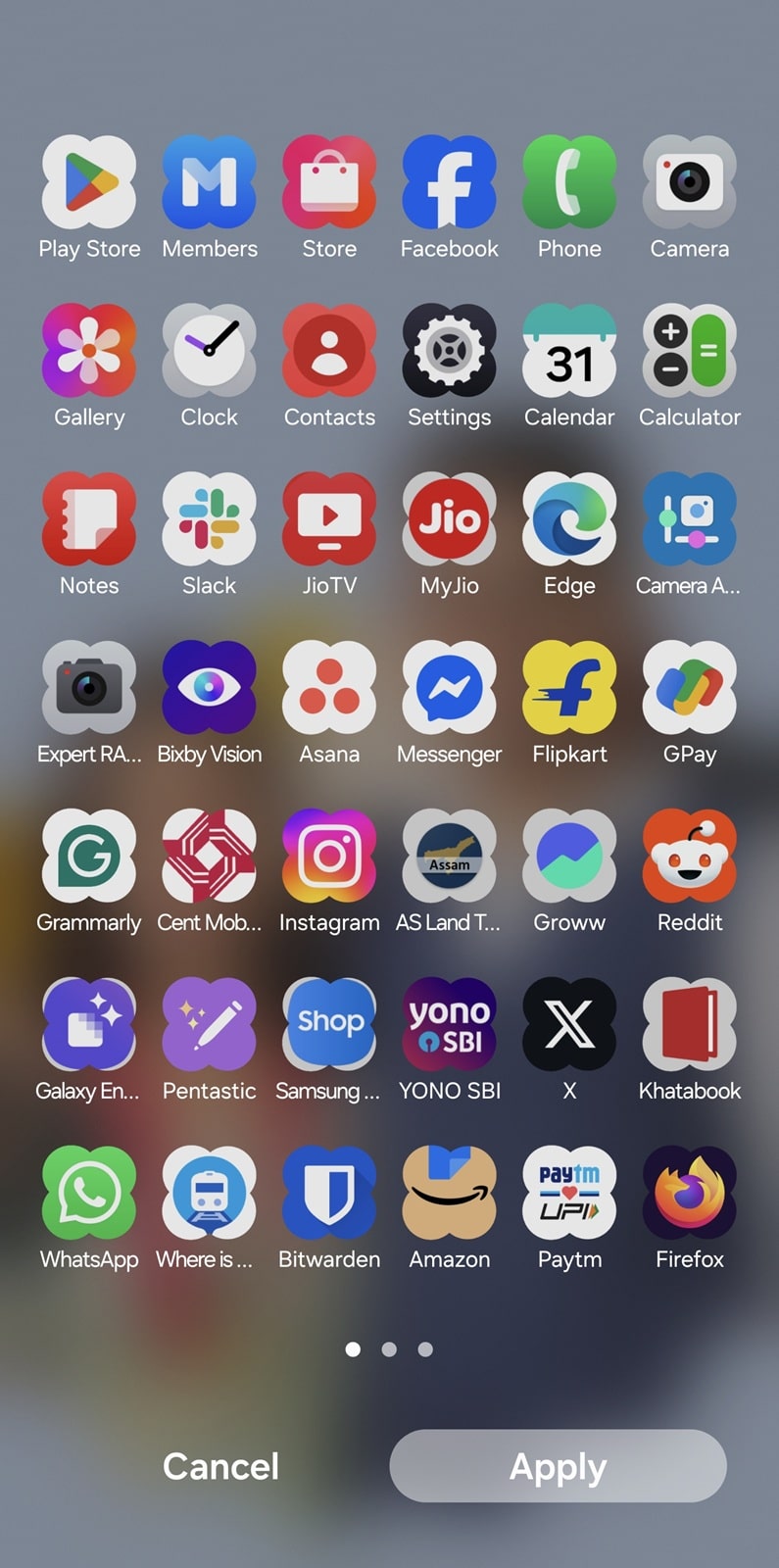Open WhatsApp
The height and width of the screenshot is (1568, 779).
[89, 1194]
